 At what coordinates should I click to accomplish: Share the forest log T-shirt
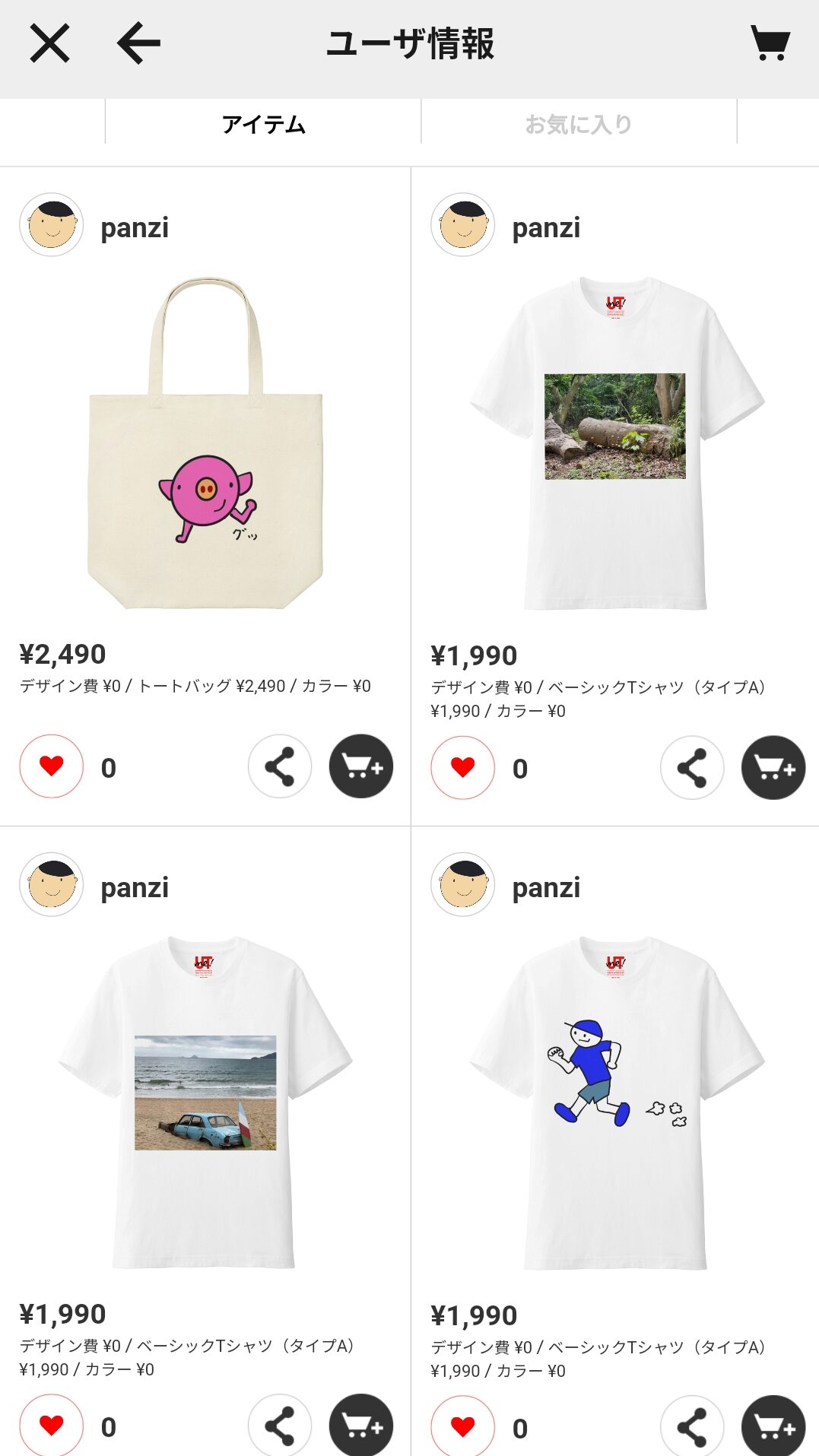(692, 768)
